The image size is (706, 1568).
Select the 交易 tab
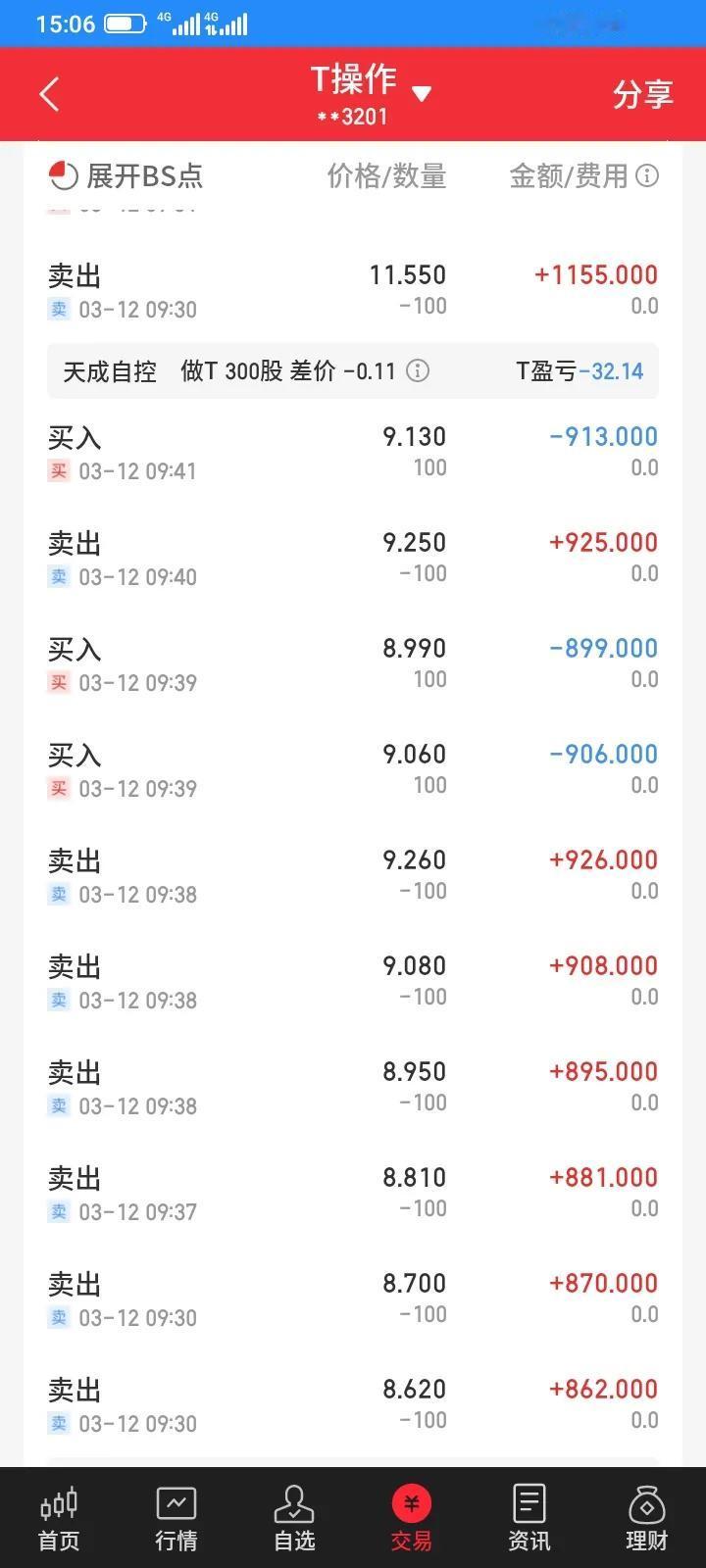412,1519
